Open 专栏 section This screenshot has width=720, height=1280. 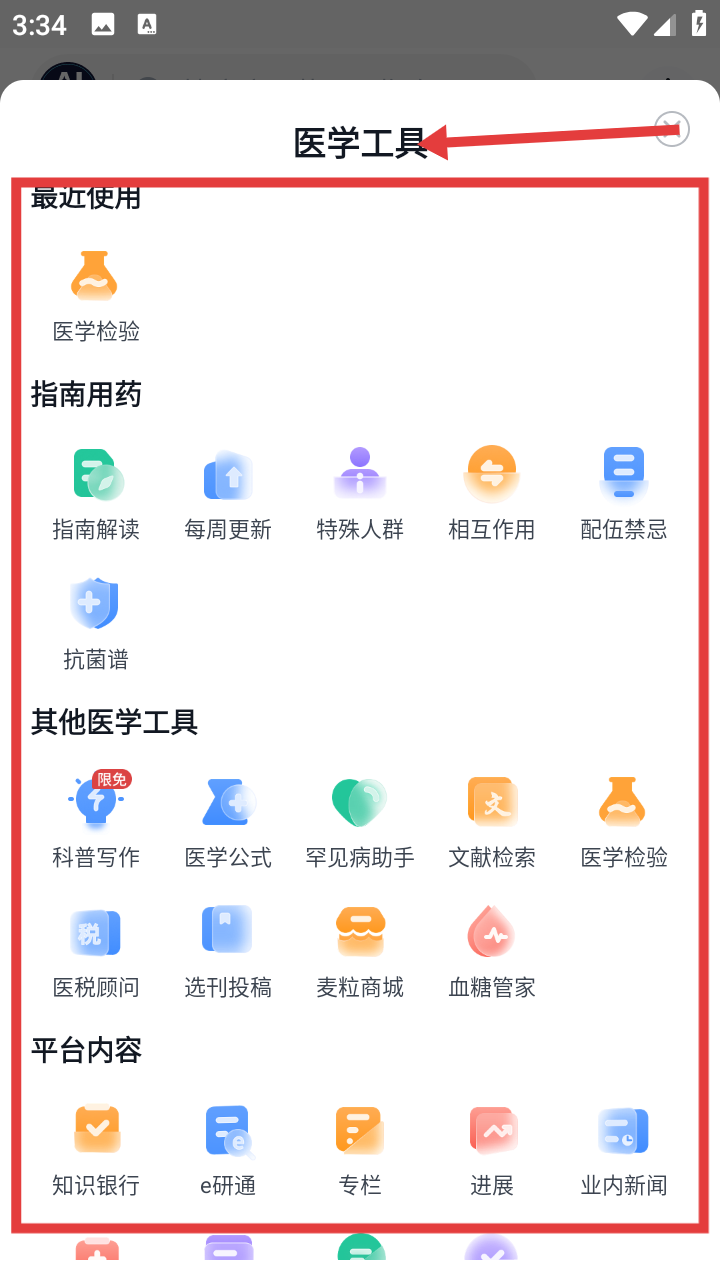360,1150
